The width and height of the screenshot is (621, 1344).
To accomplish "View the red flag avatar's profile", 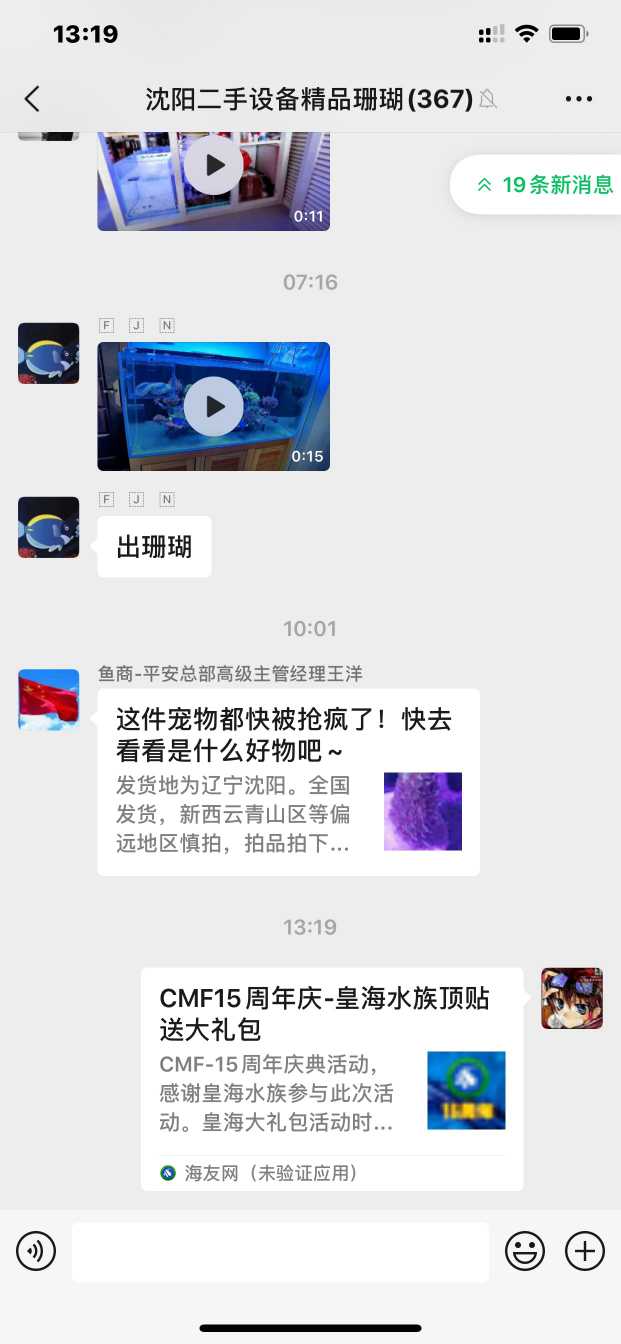I will pos(48,699).
